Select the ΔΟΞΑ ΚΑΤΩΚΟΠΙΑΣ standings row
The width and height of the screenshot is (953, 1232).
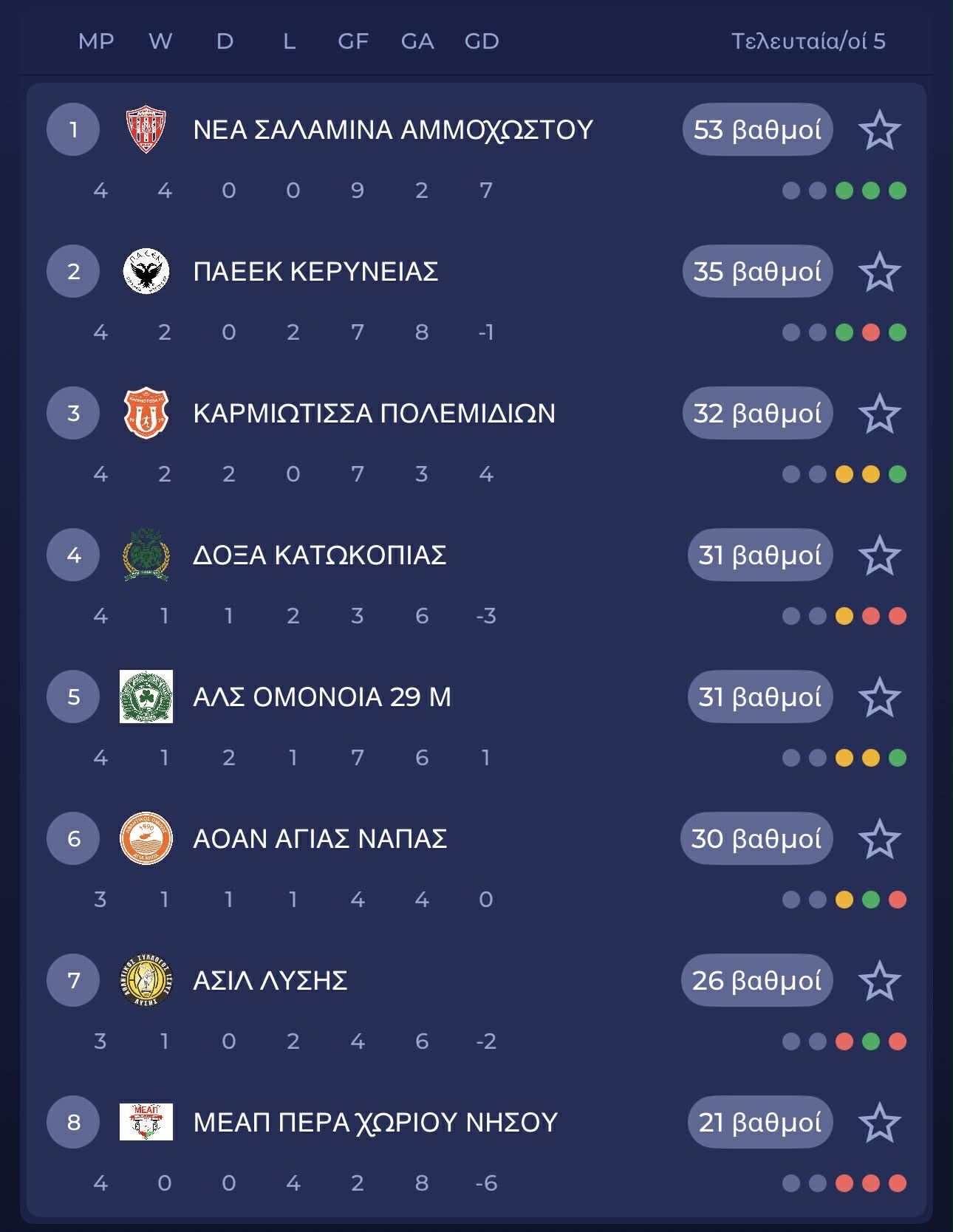[319, 555]
